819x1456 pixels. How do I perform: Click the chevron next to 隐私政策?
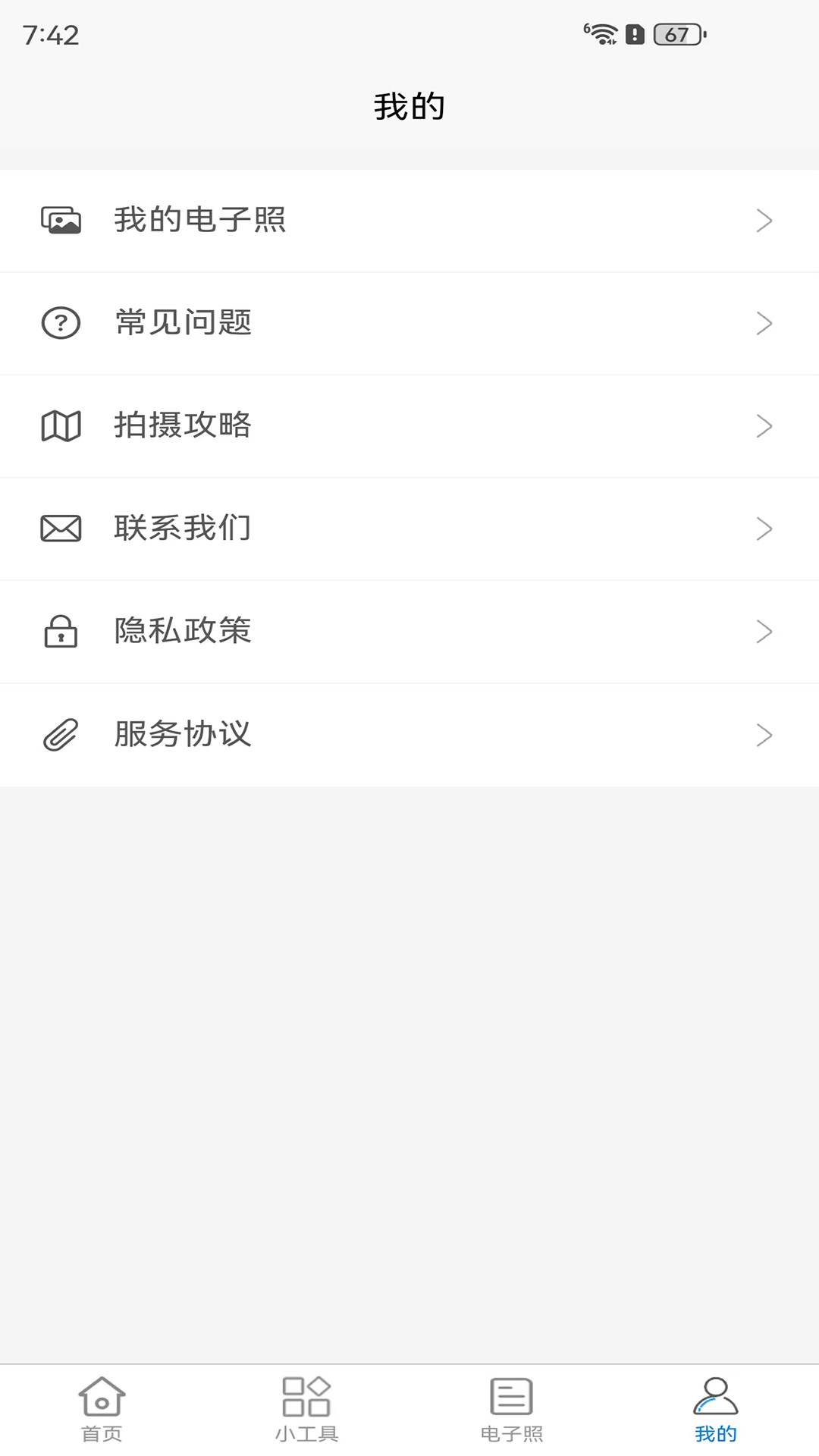[764, 632]
